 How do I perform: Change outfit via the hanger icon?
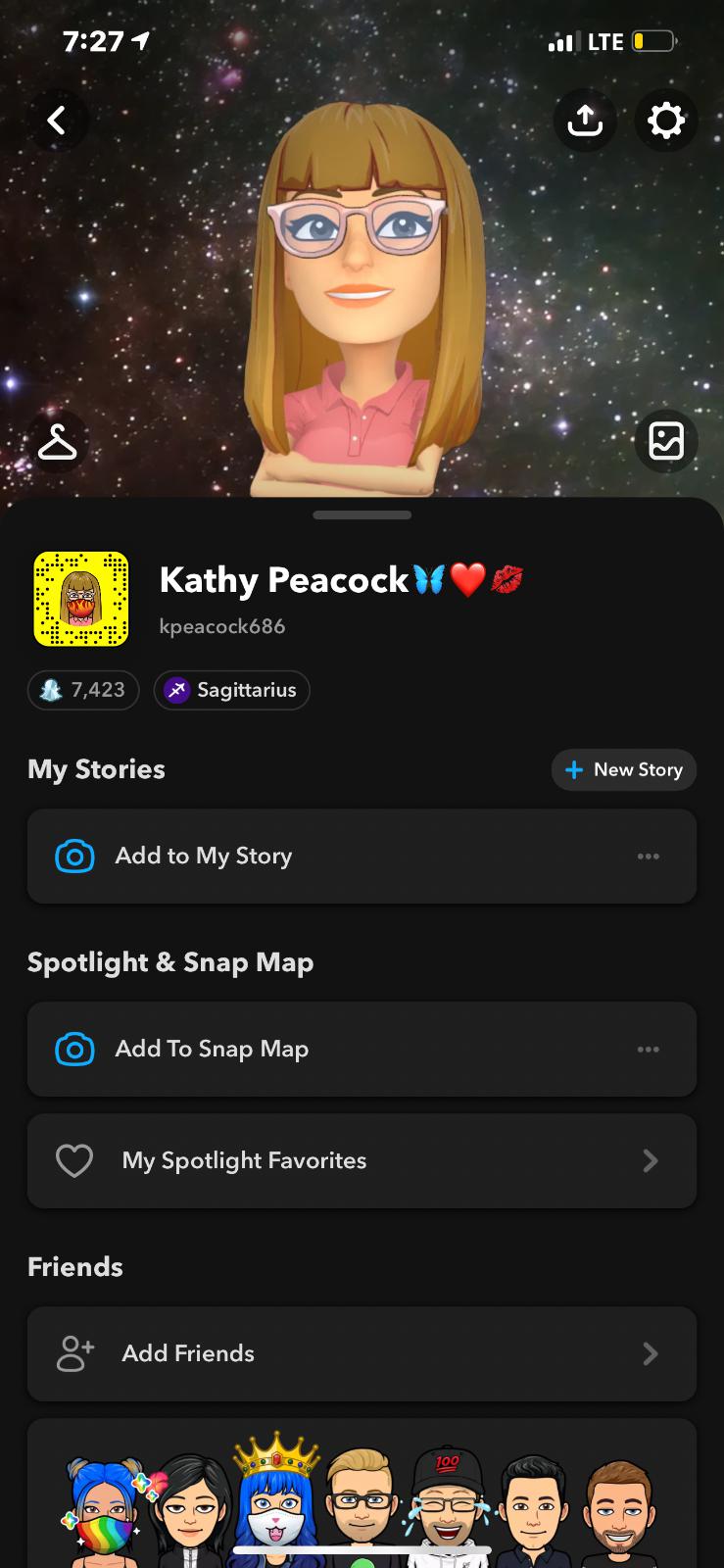click(x=57, y=442)
